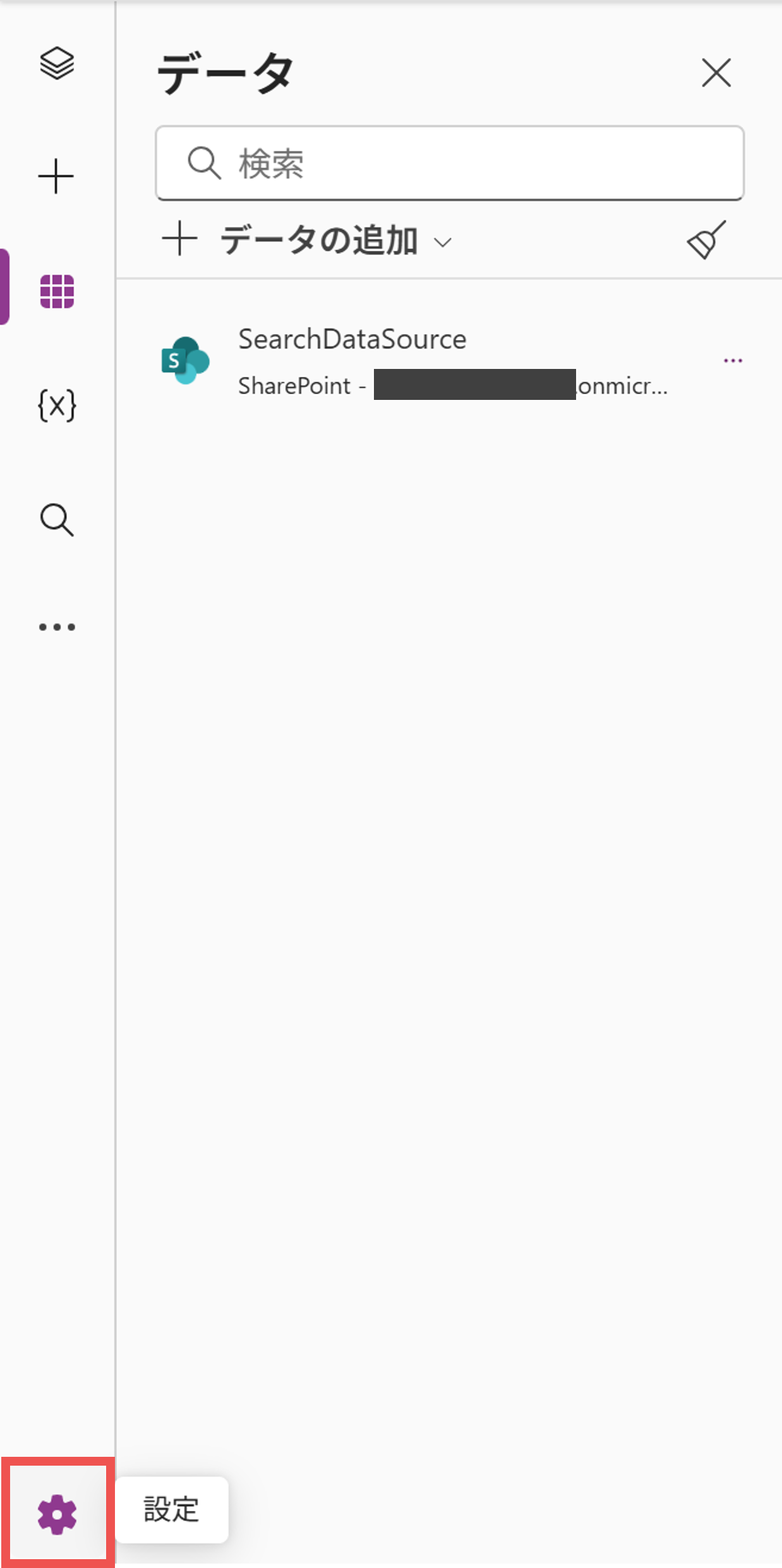This screenshot has height=1568, width=782.
Task: Close the データ panel
Action: coord(716,73)
